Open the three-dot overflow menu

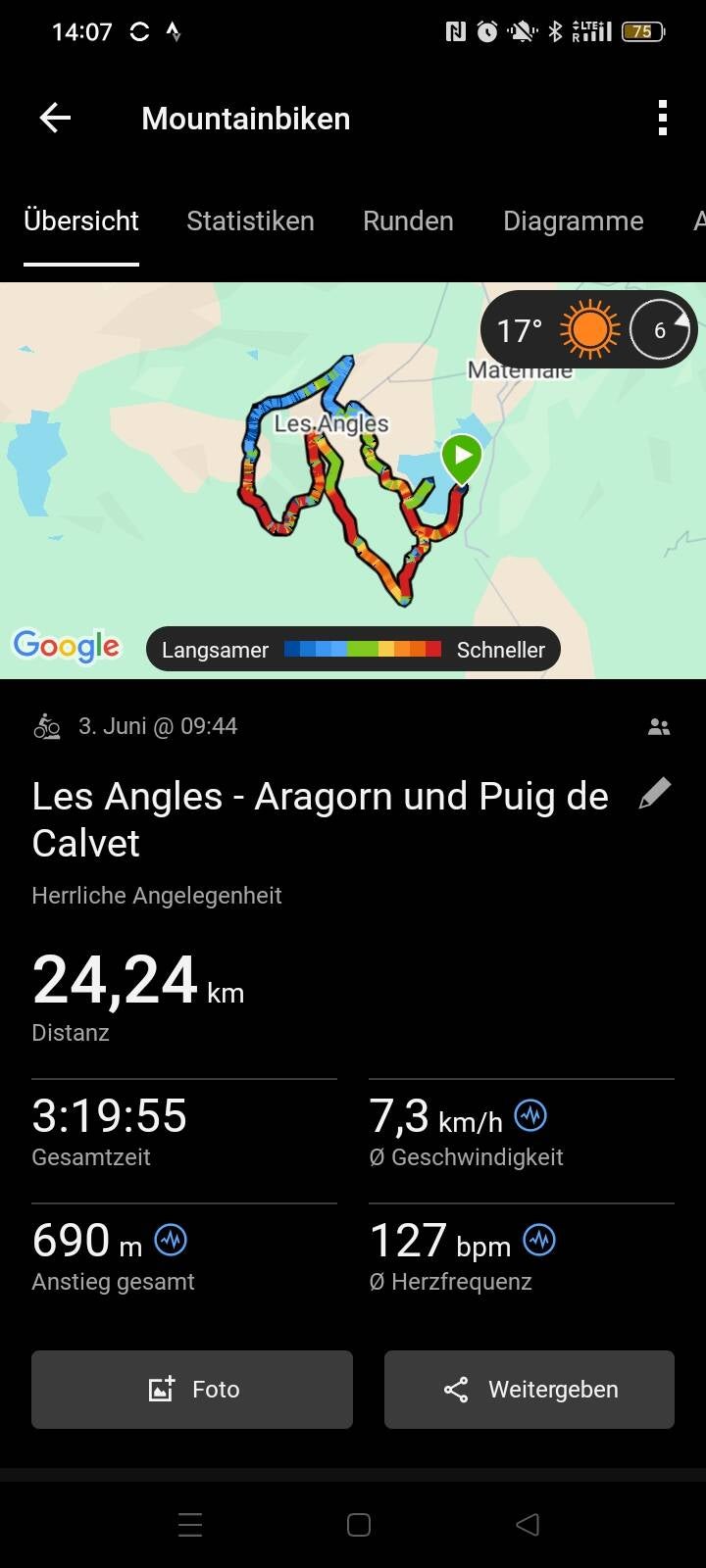pos(663,119)
